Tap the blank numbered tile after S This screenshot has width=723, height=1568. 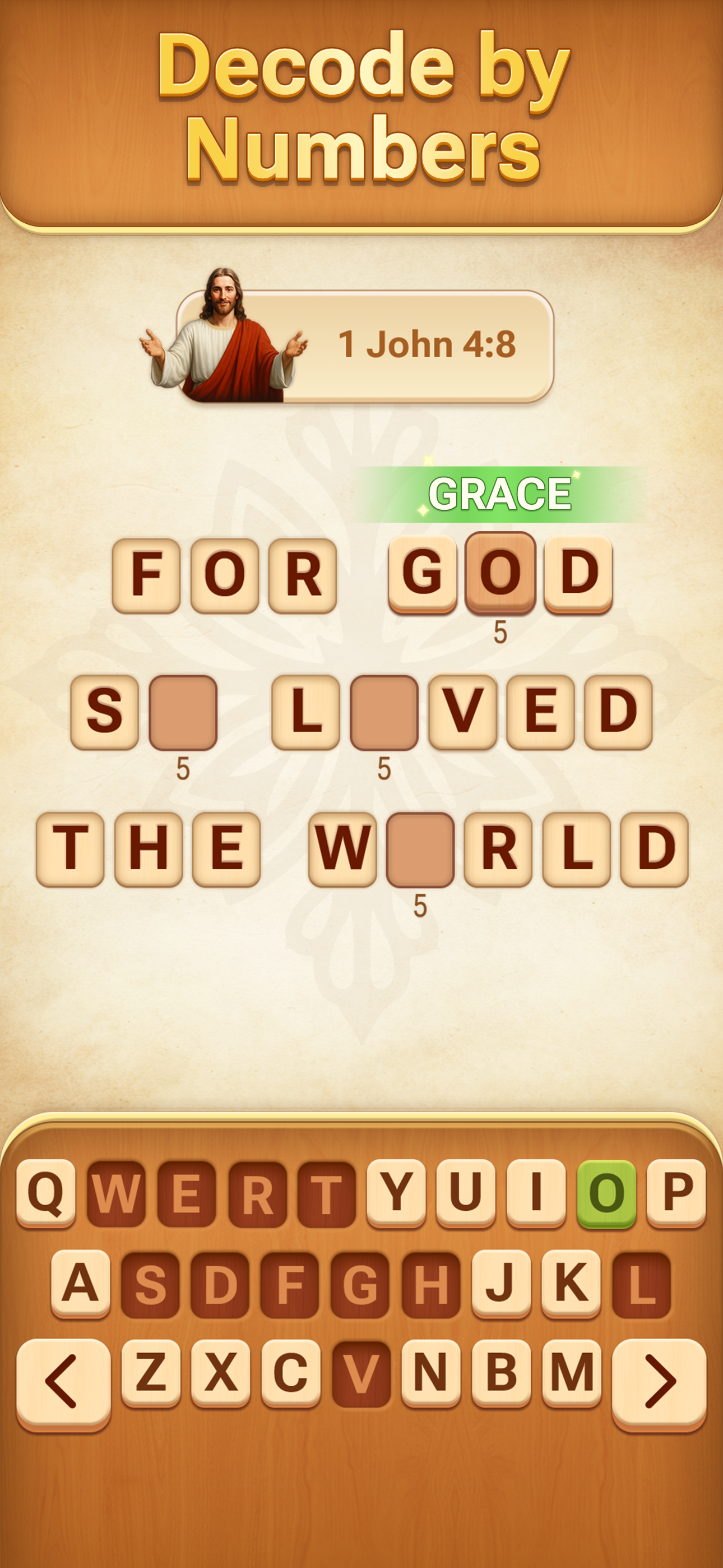182,712
